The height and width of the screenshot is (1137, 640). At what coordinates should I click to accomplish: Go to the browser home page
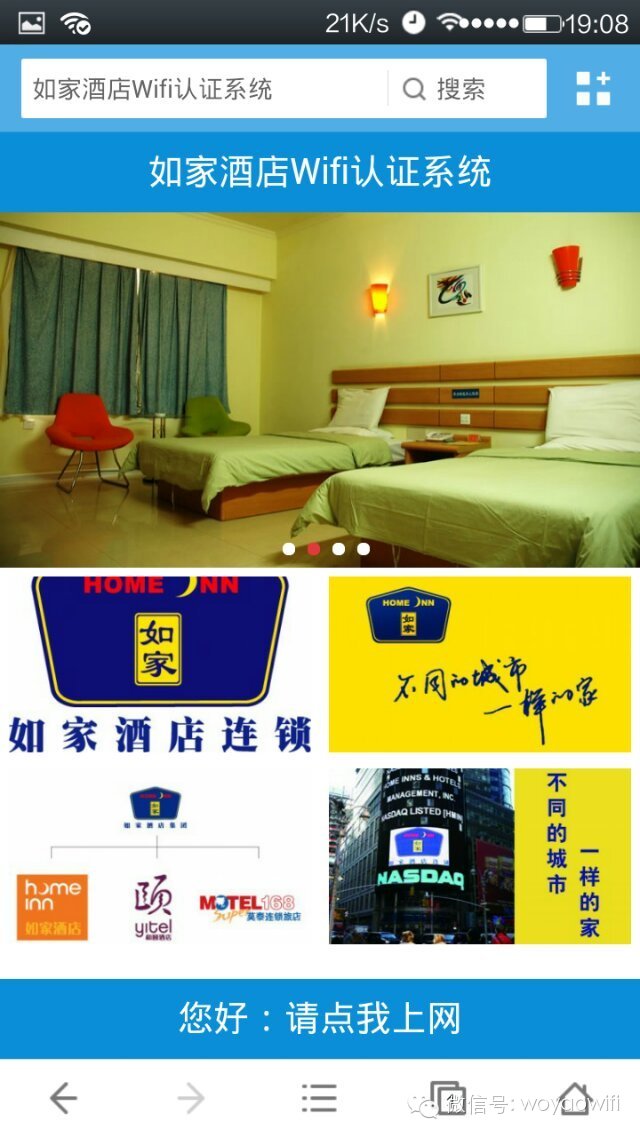click(x=575, y=1099)
